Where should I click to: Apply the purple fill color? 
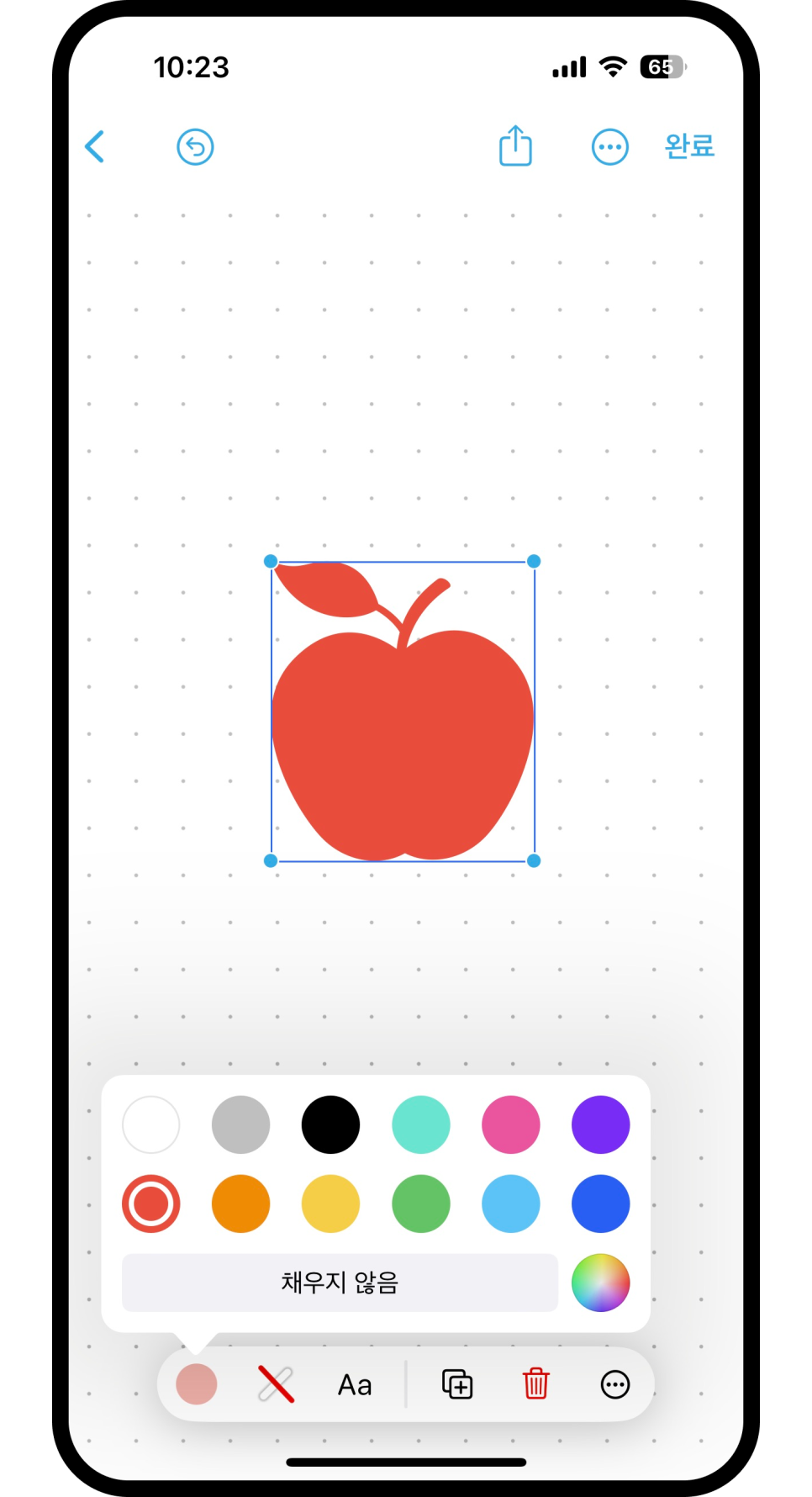(x=601, y=1124)
